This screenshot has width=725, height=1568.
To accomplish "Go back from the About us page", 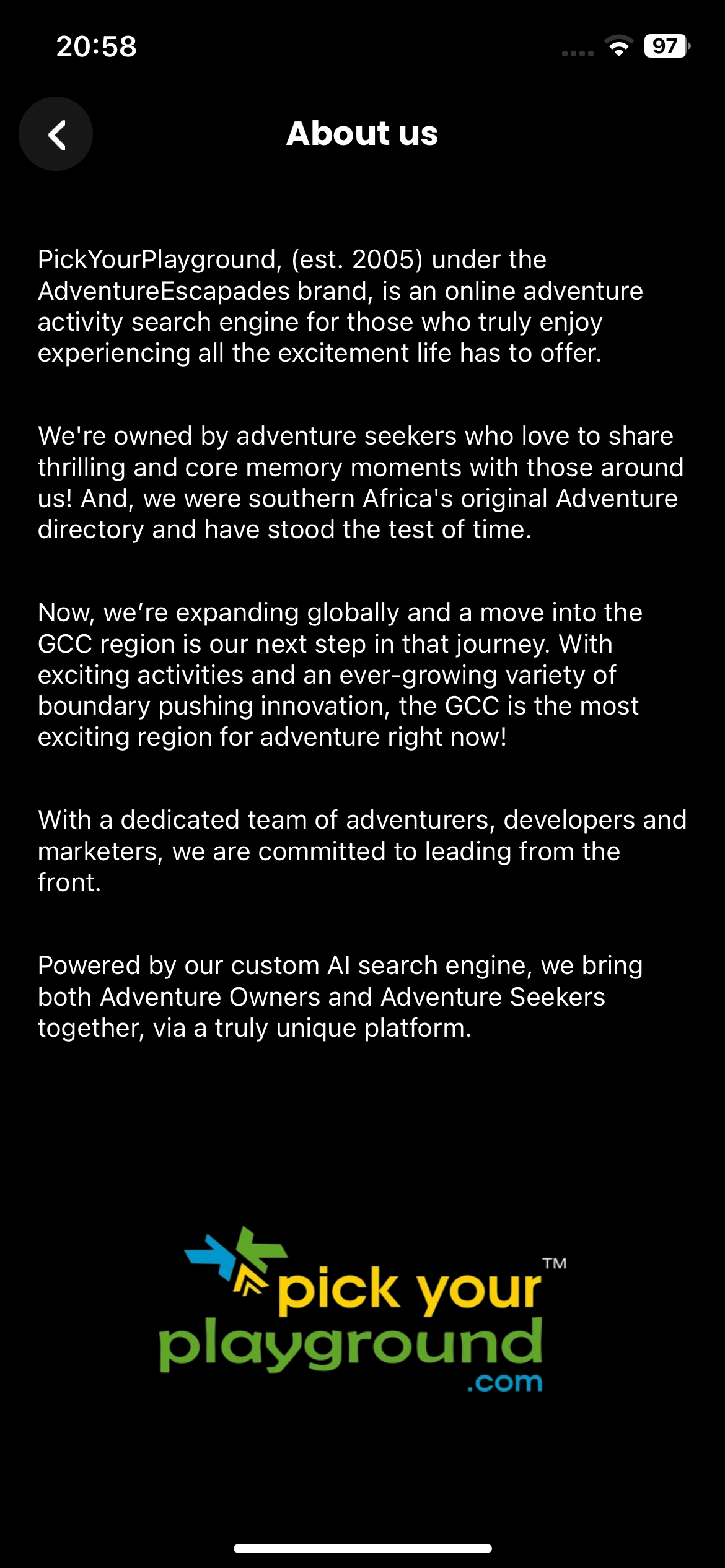I will (56, 134).
